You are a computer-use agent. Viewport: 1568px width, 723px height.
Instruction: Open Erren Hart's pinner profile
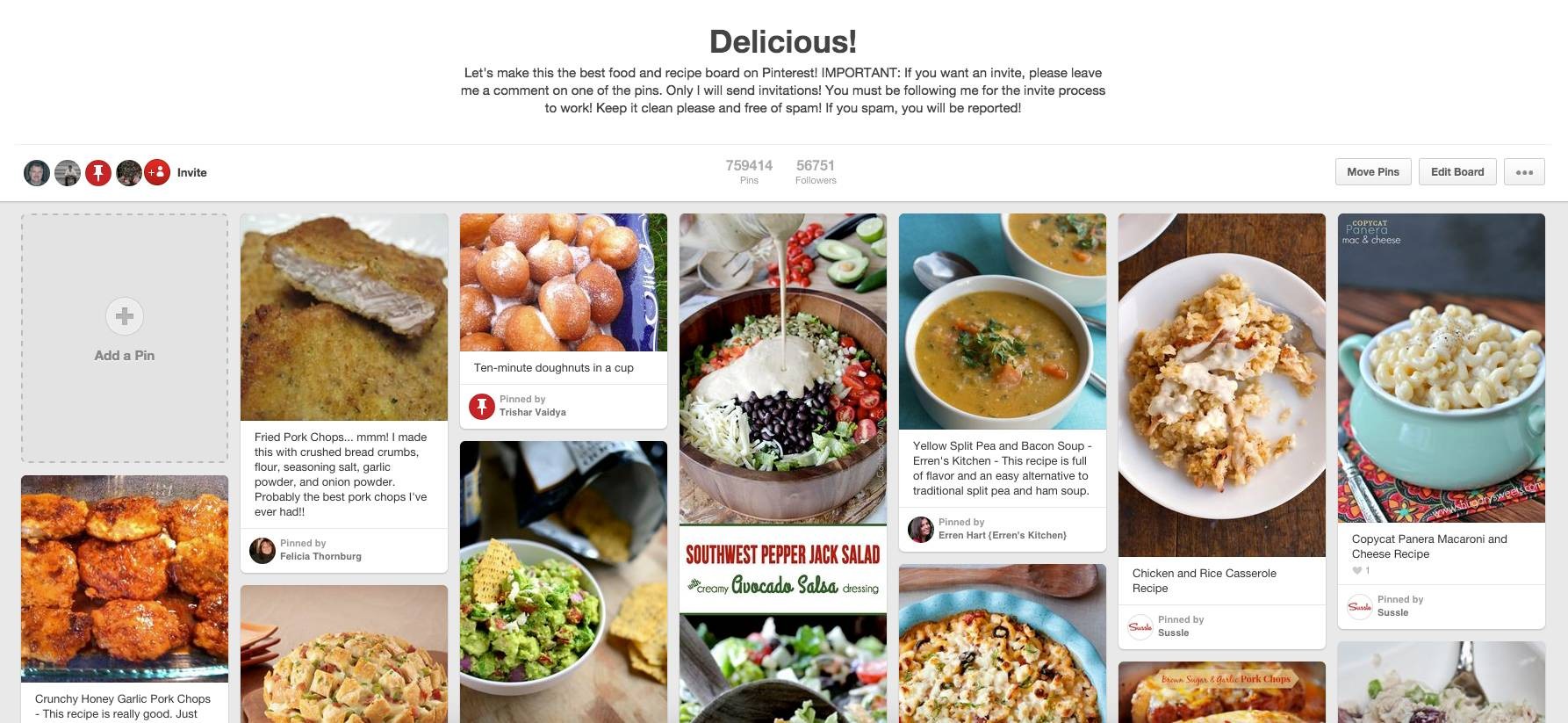click(x=1002, y=535)
